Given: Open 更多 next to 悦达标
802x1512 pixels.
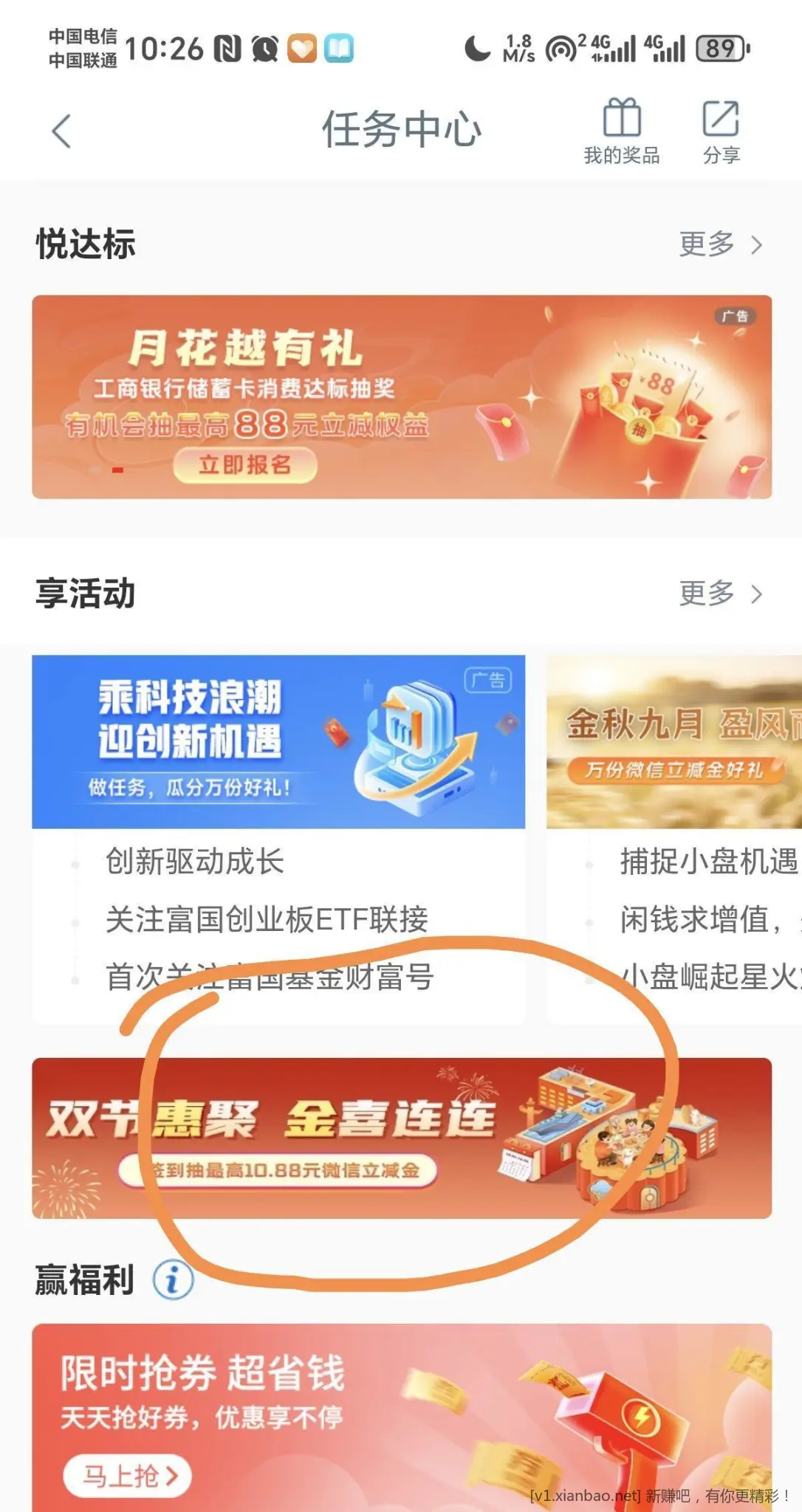Looking at the screenshot, I should tap(720, 244).
